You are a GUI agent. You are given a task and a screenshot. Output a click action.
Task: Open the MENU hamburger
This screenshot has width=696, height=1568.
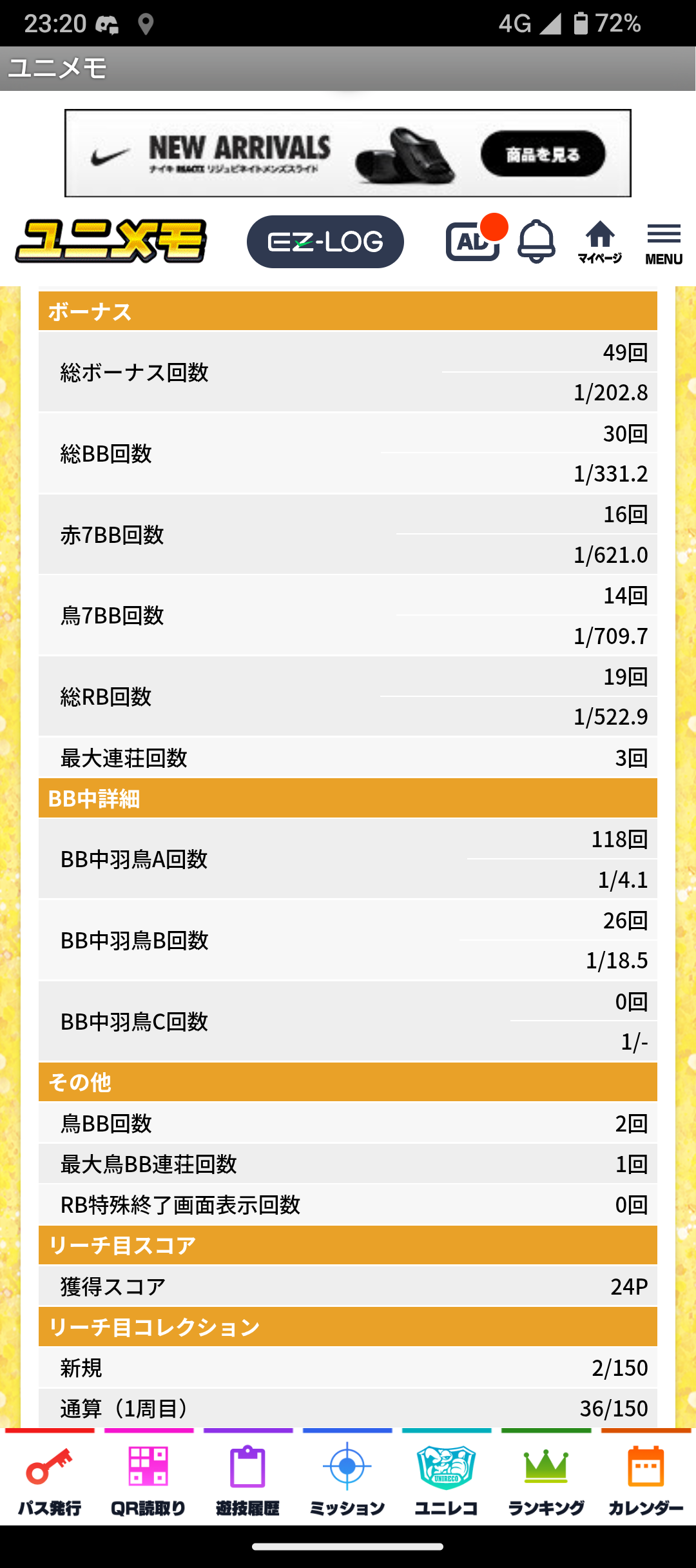coord(664,244)
